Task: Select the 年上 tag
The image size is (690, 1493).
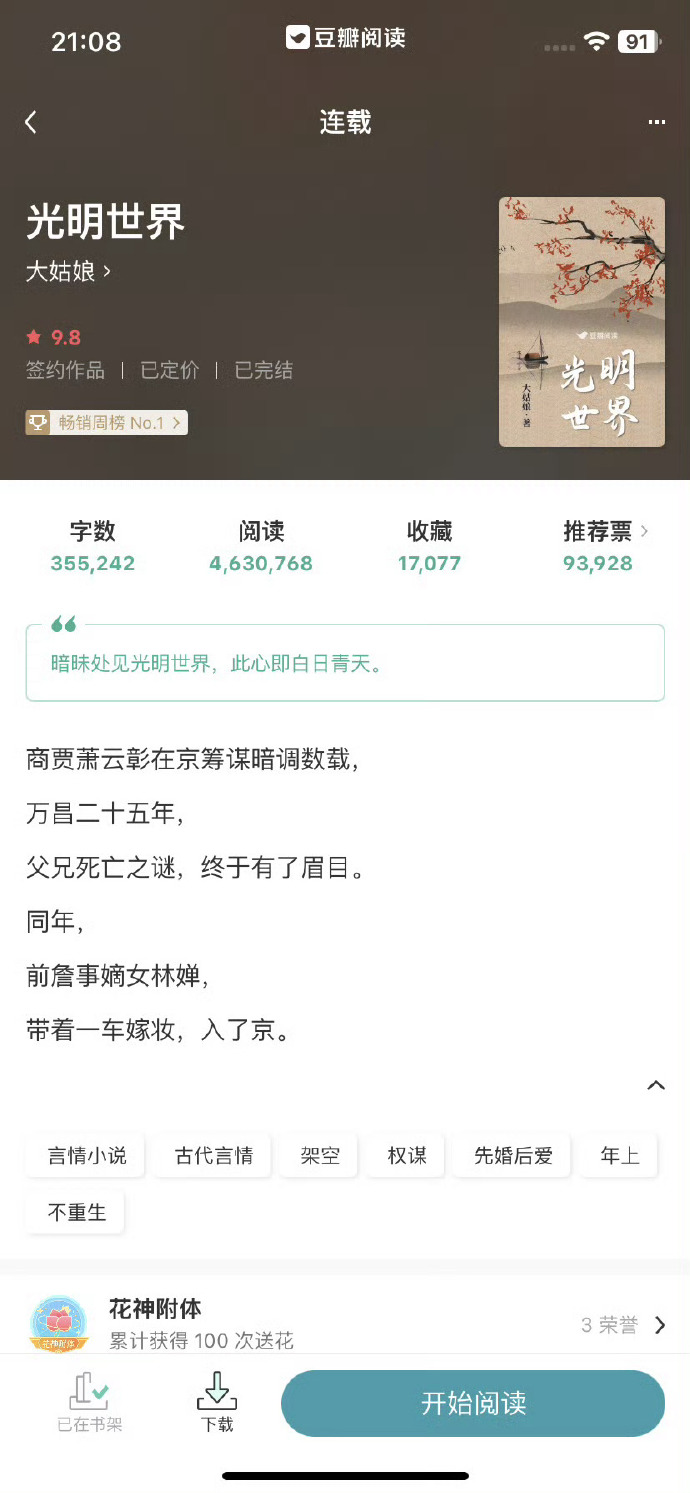Action: 620,1156
